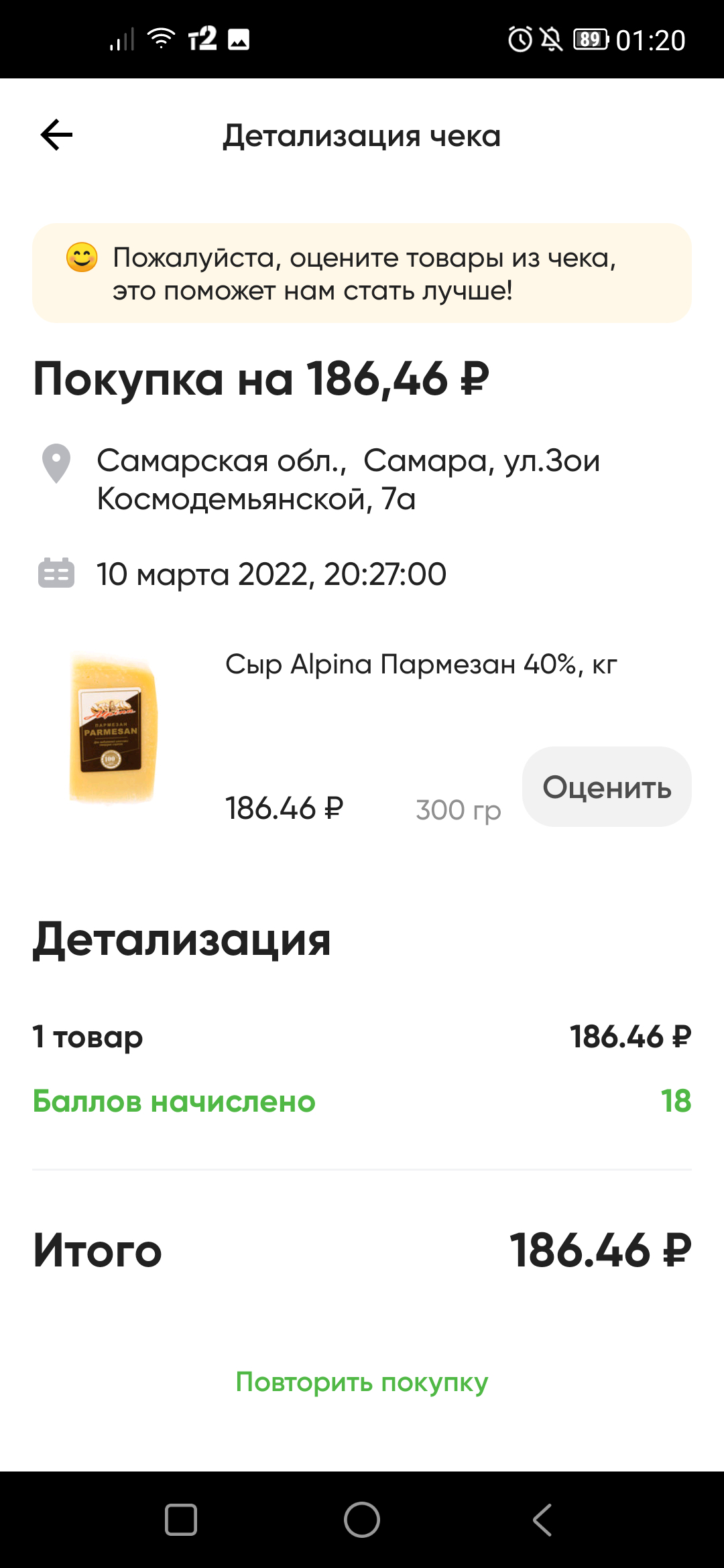Open the system recent apps view

[181, 1519]
